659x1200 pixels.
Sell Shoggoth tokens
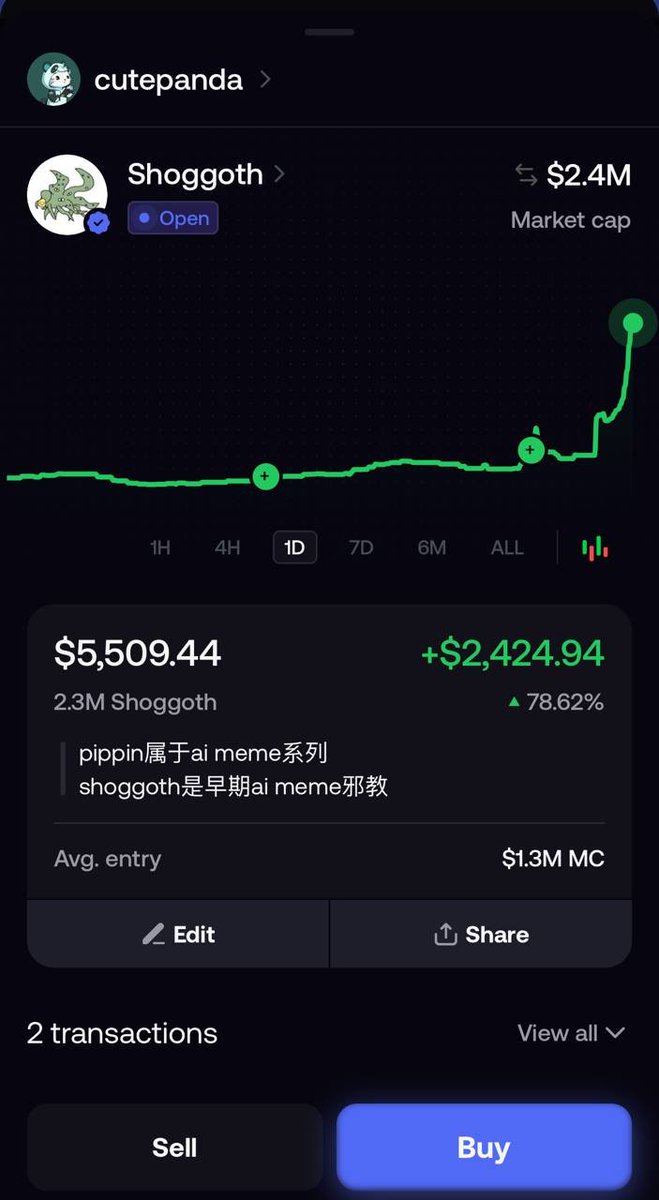[x=174, y=1147]
